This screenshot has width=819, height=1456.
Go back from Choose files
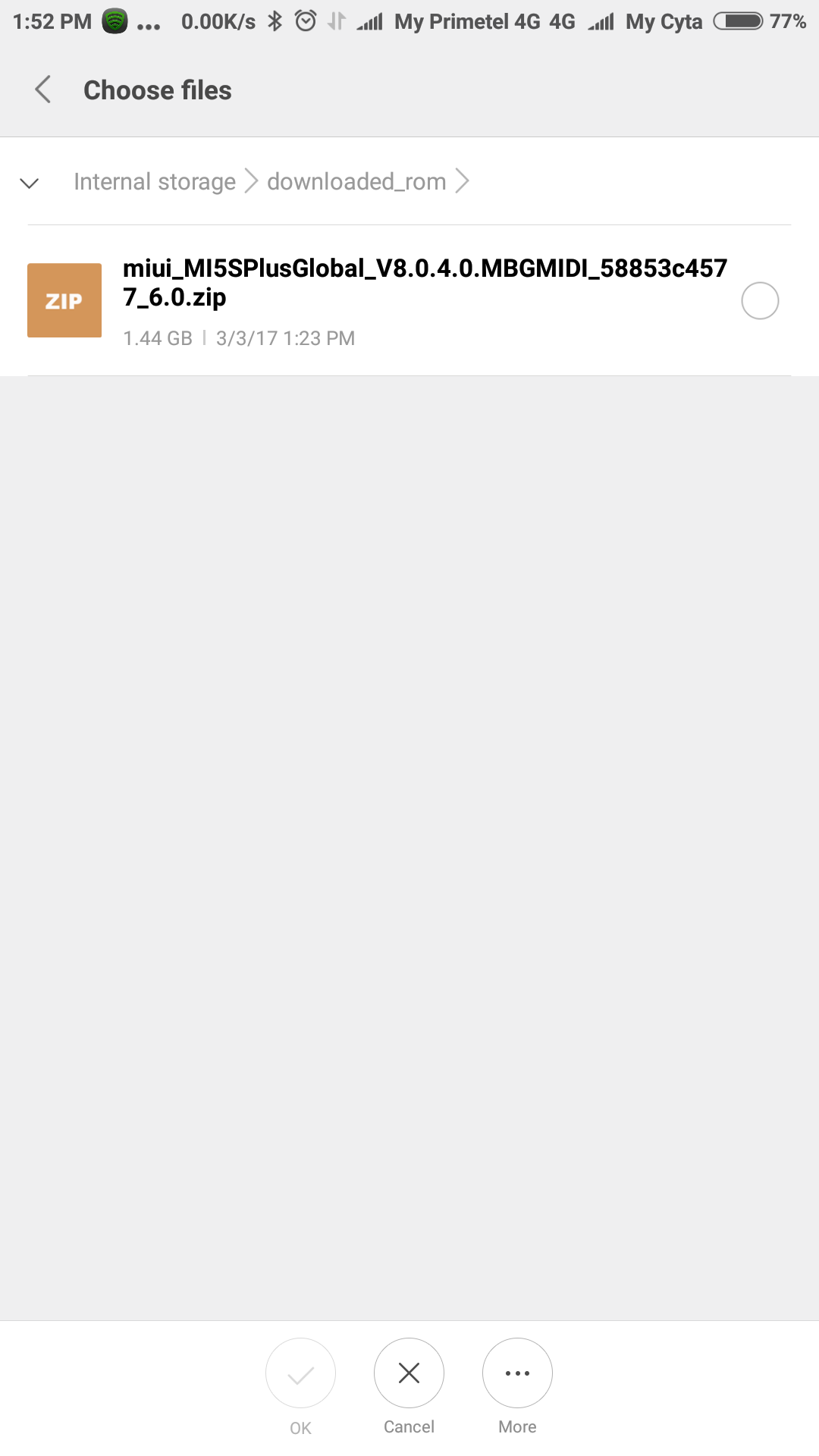43,89
